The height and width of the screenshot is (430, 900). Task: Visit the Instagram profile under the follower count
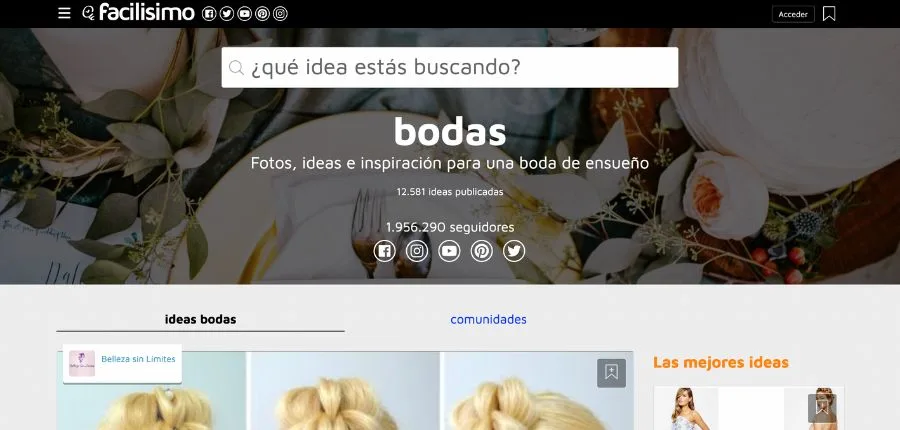coord(417,251)
